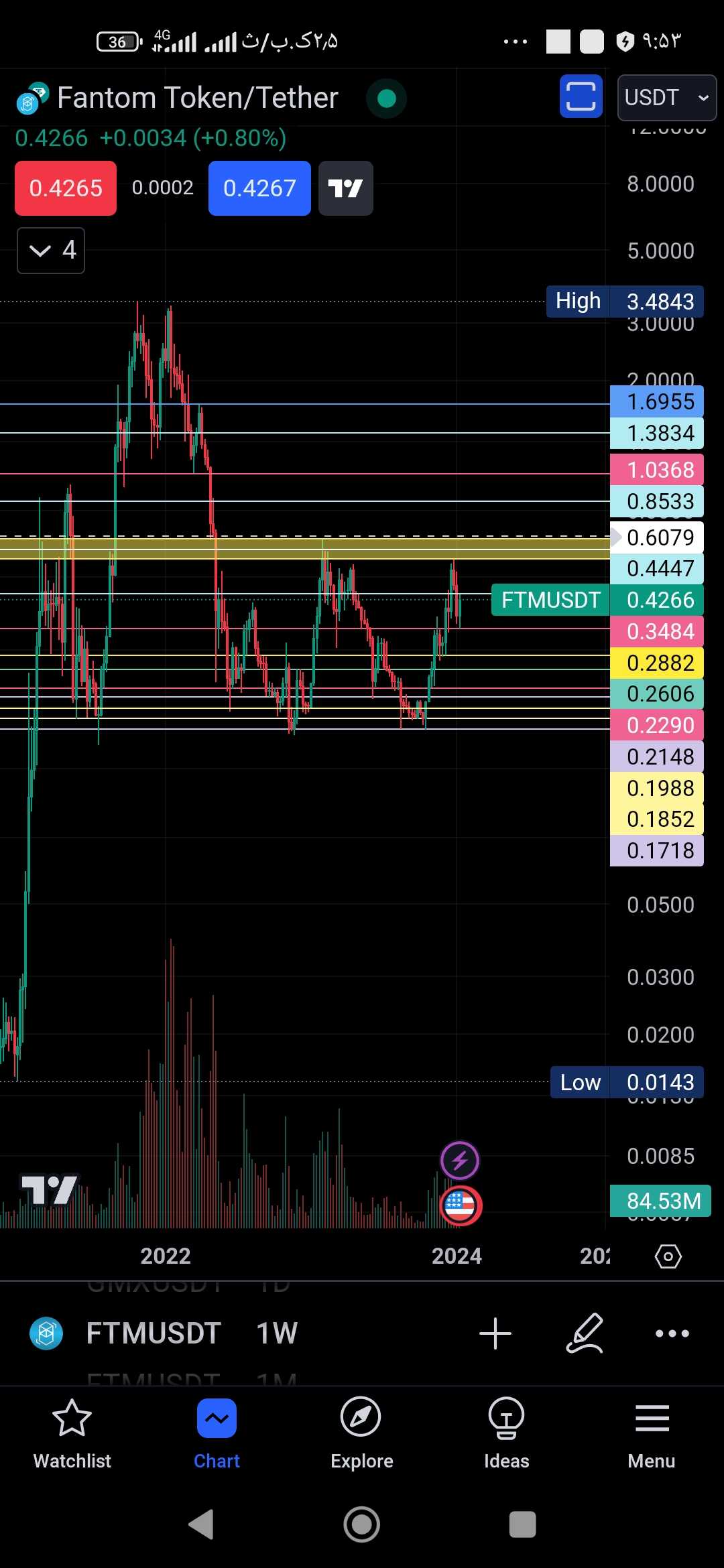This screenshot has height=1568, width=724.
Task: Open the chart more options menu
Action: point(672,1333)
